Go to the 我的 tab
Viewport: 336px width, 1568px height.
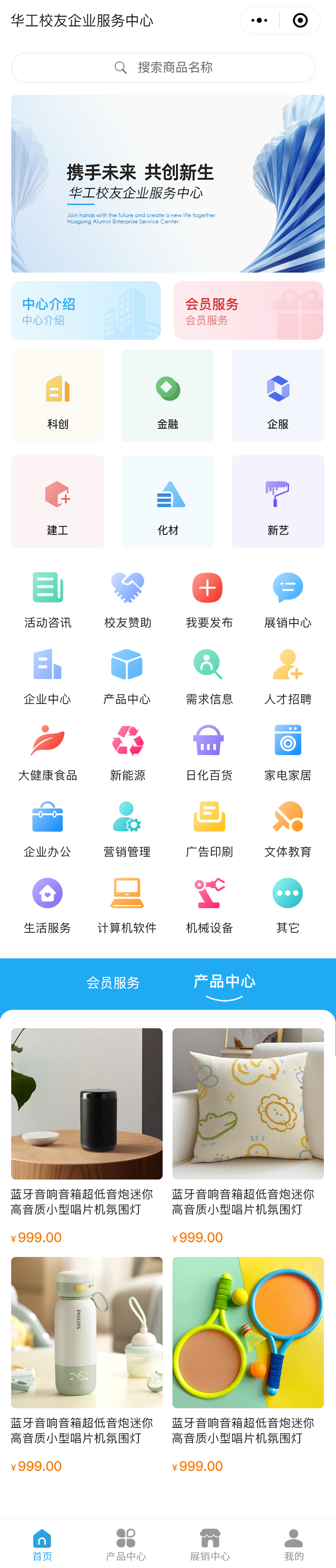(x=293, y=1544)
